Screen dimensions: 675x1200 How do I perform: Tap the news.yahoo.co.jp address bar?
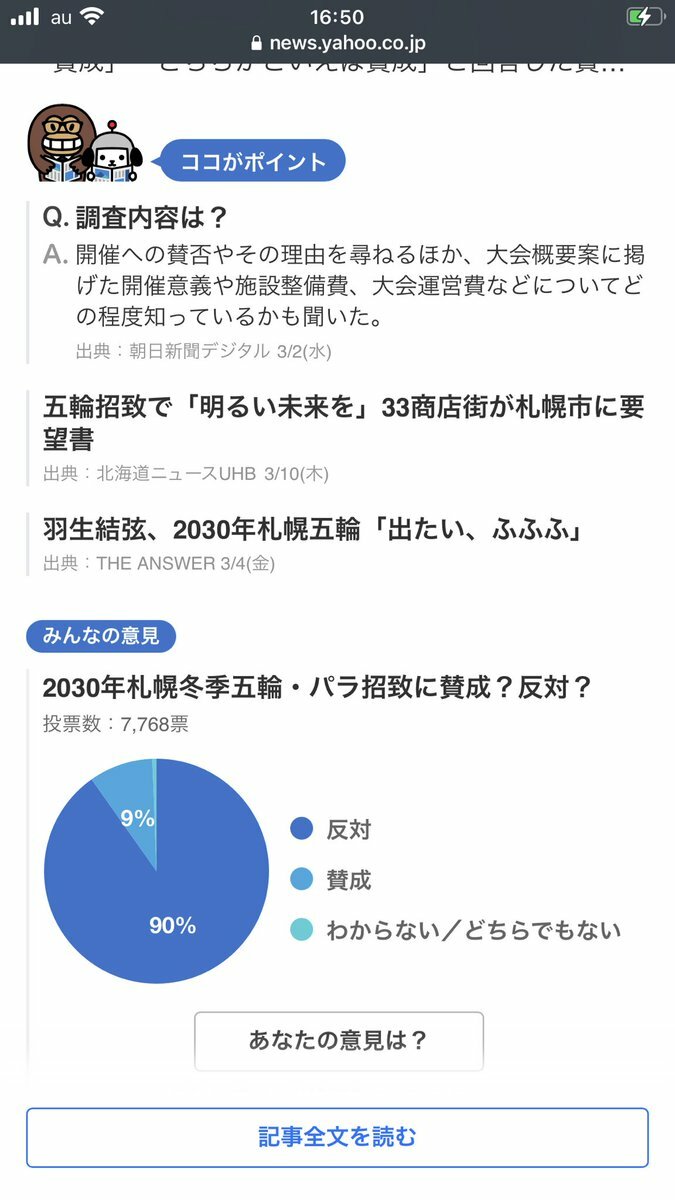coord(337,44)
